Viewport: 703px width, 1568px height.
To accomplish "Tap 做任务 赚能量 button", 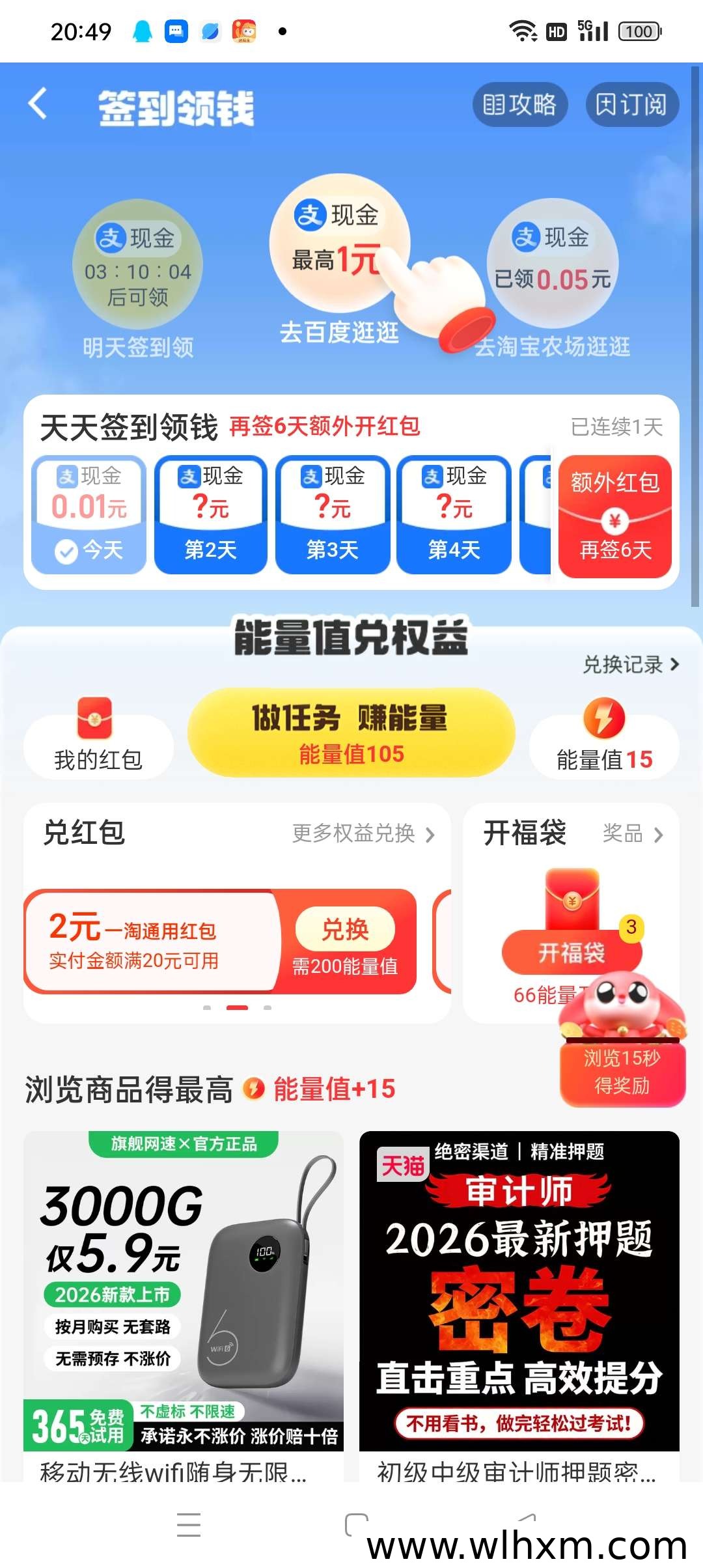I will click(351, 733).
